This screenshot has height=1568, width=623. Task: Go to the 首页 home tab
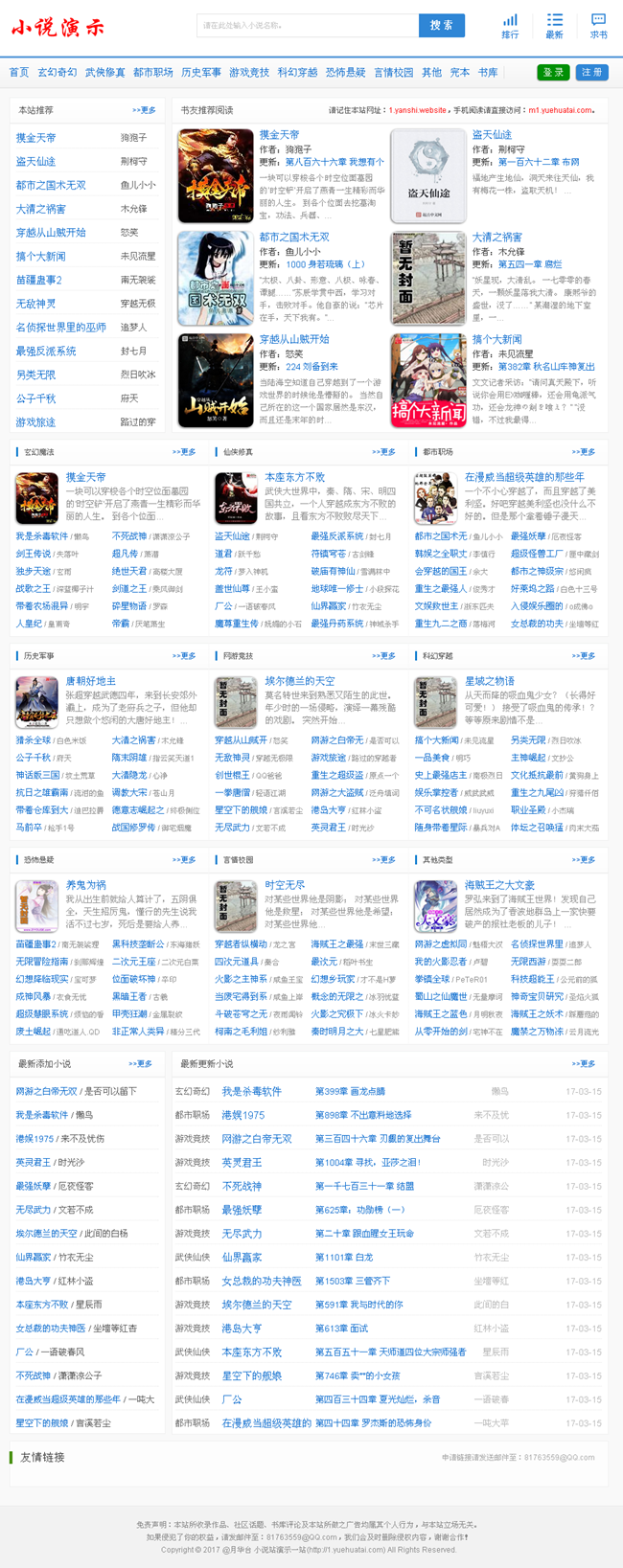19,73
